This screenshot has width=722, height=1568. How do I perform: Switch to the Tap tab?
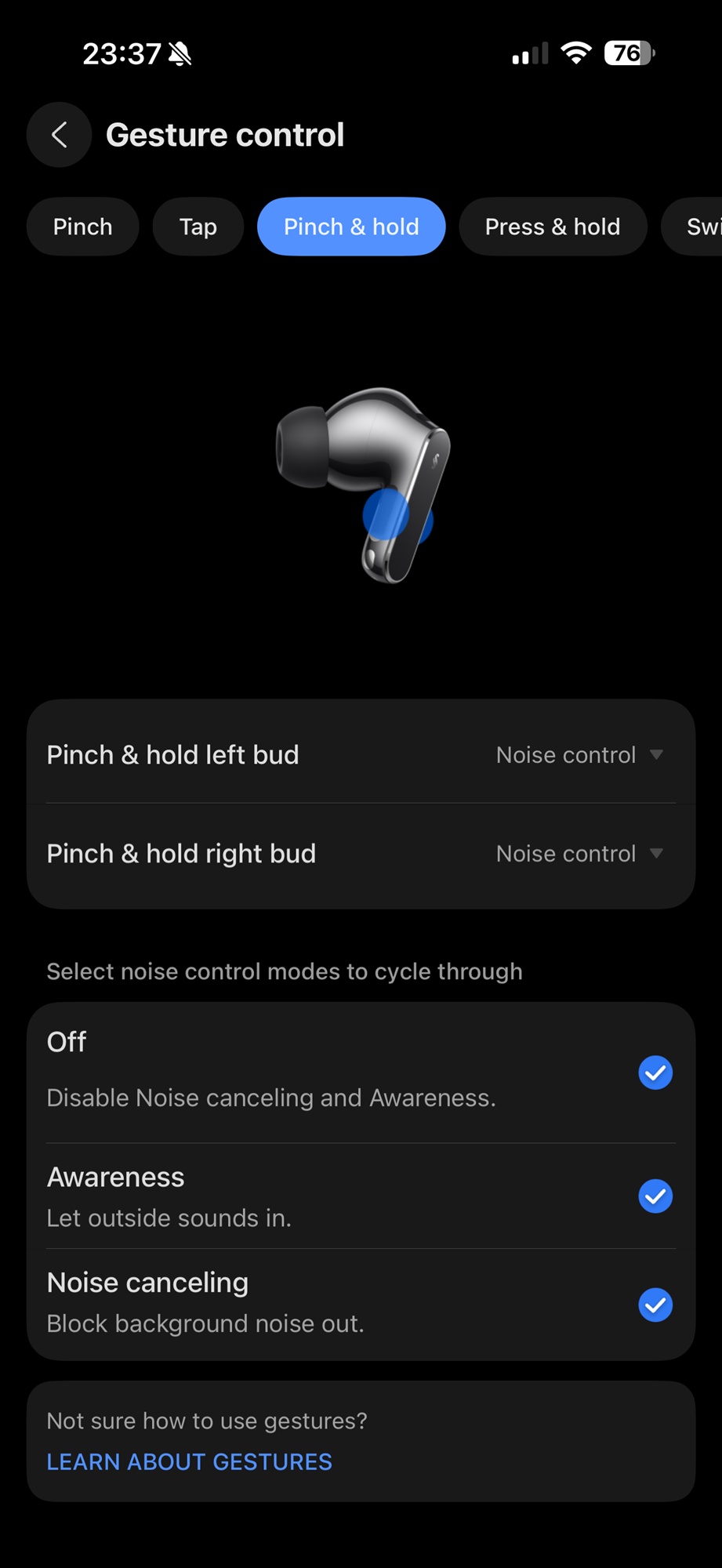point(198,227)
